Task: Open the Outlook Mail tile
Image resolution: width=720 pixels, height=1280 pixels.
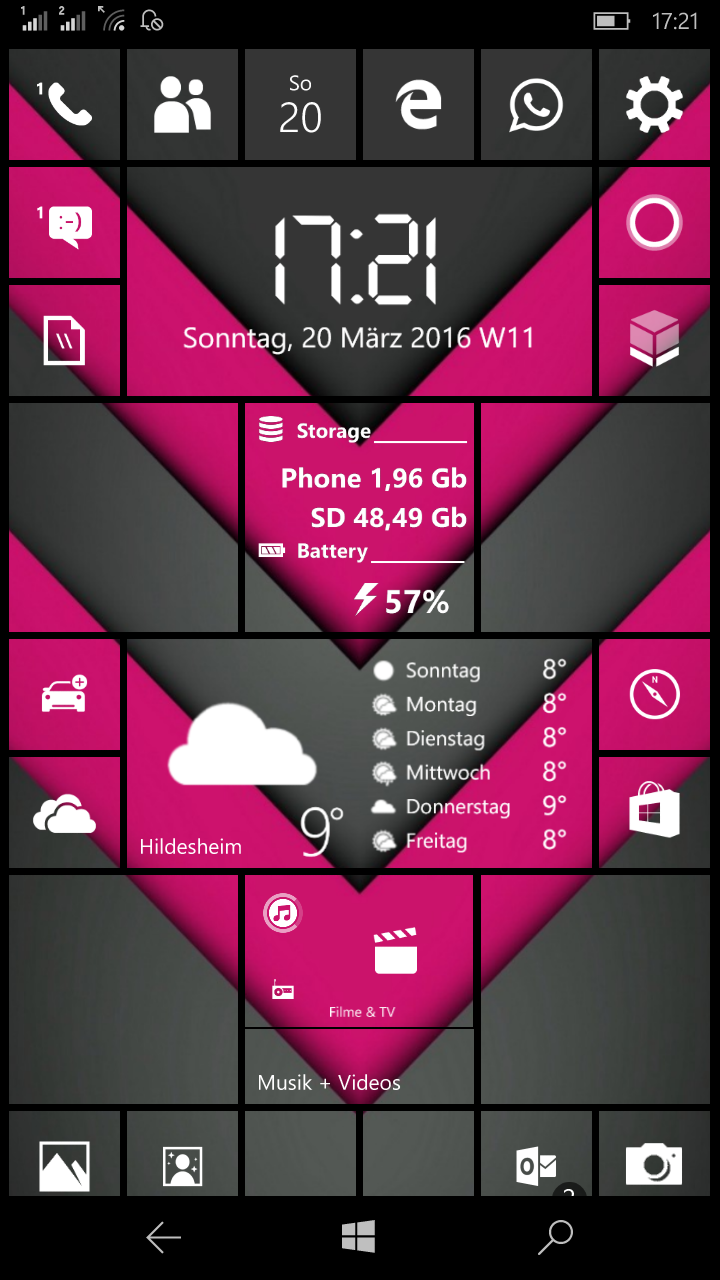Action: pos(537,1153)
